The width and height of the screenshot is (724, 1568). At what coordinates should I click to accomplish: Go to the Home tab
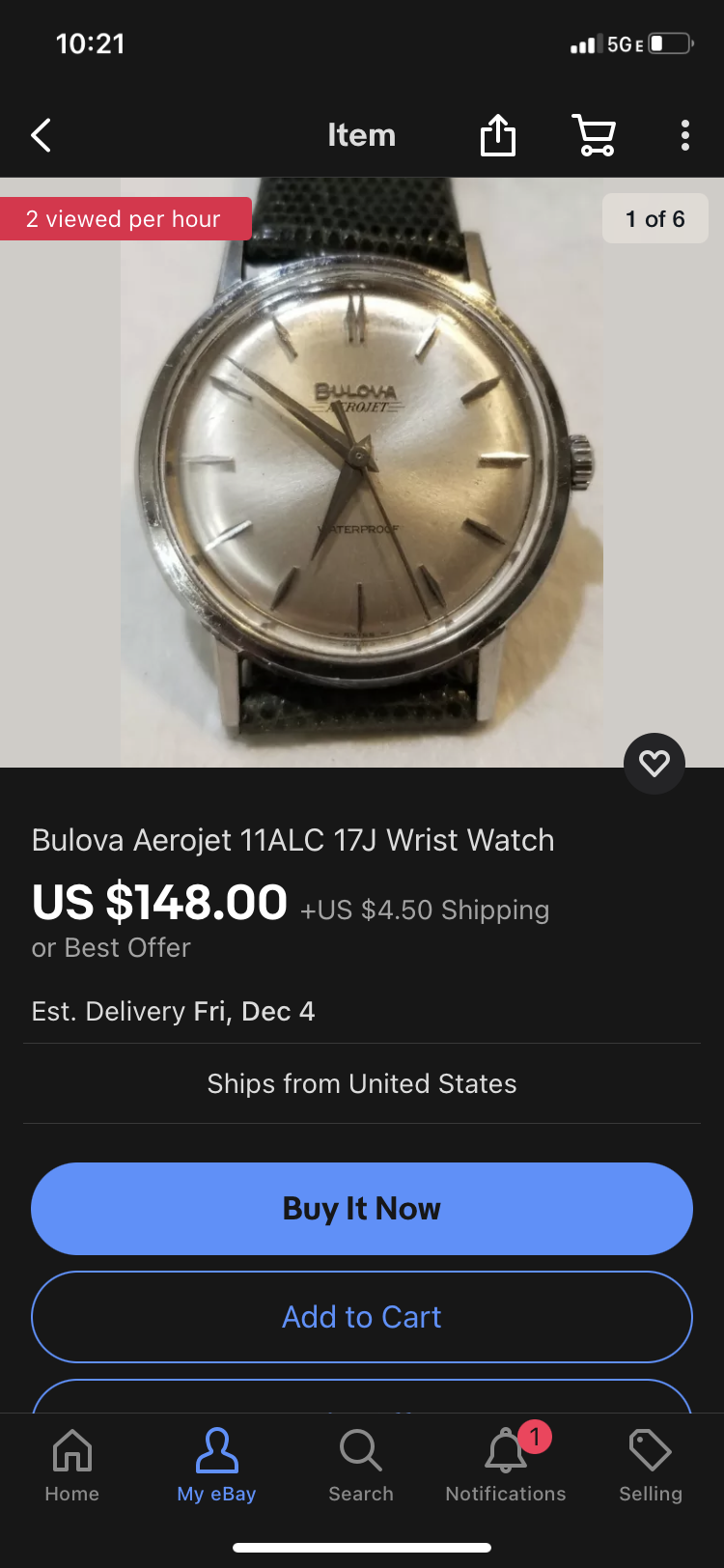pos(72,1466)
